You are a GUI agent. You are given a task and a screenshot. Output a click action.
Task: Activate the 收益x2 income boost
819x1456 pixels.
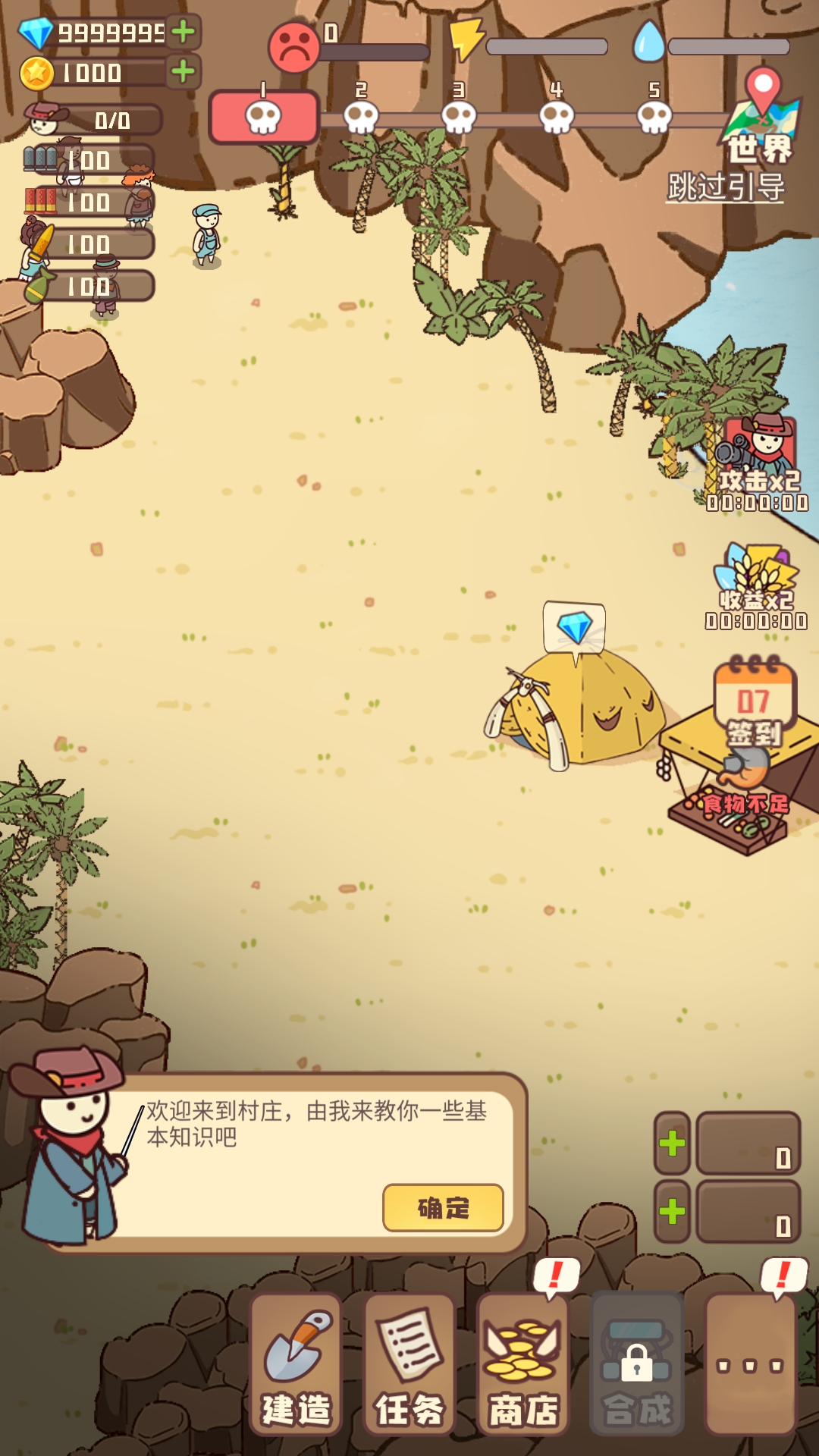pyautogui.click(x=757, y=585)
